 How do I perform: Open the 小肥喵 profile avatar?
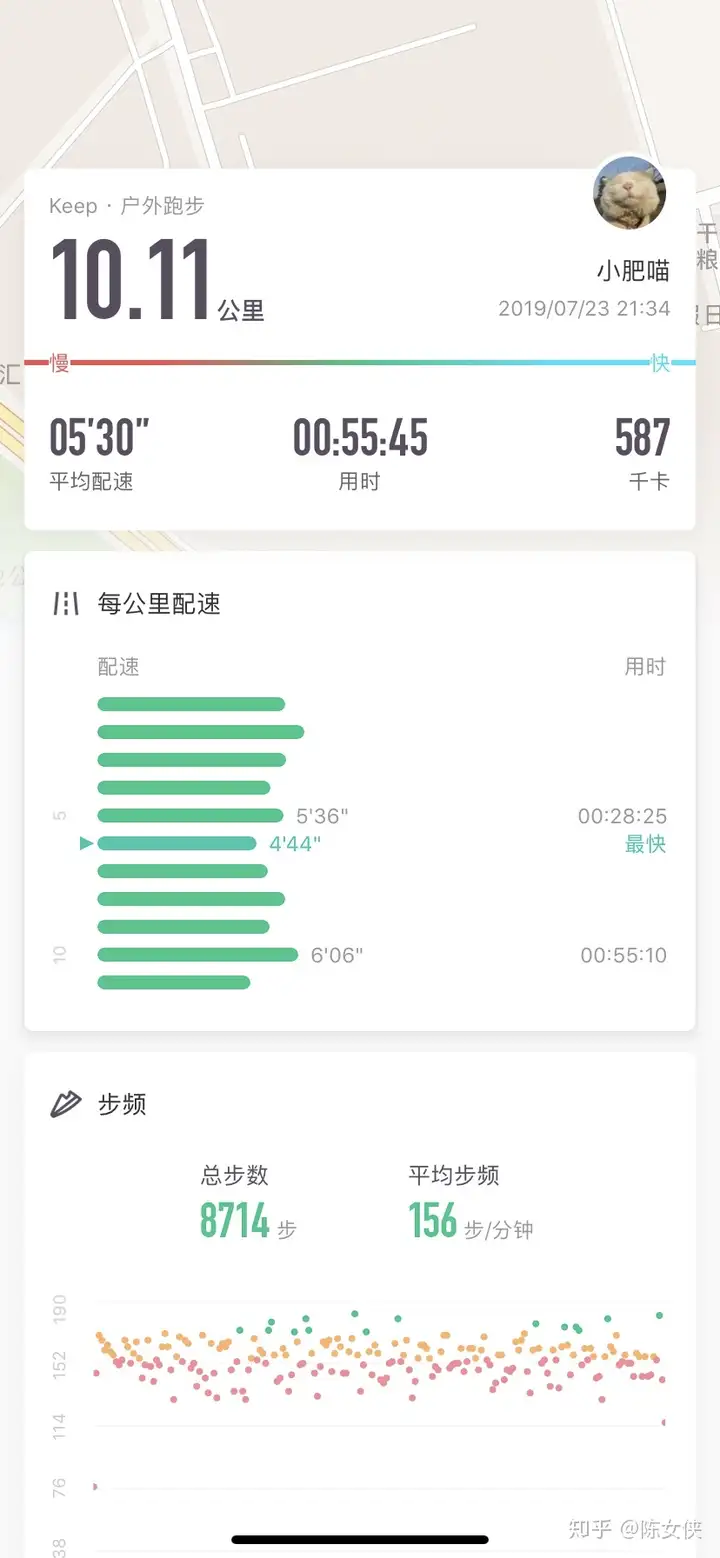[x=631, y=193]
